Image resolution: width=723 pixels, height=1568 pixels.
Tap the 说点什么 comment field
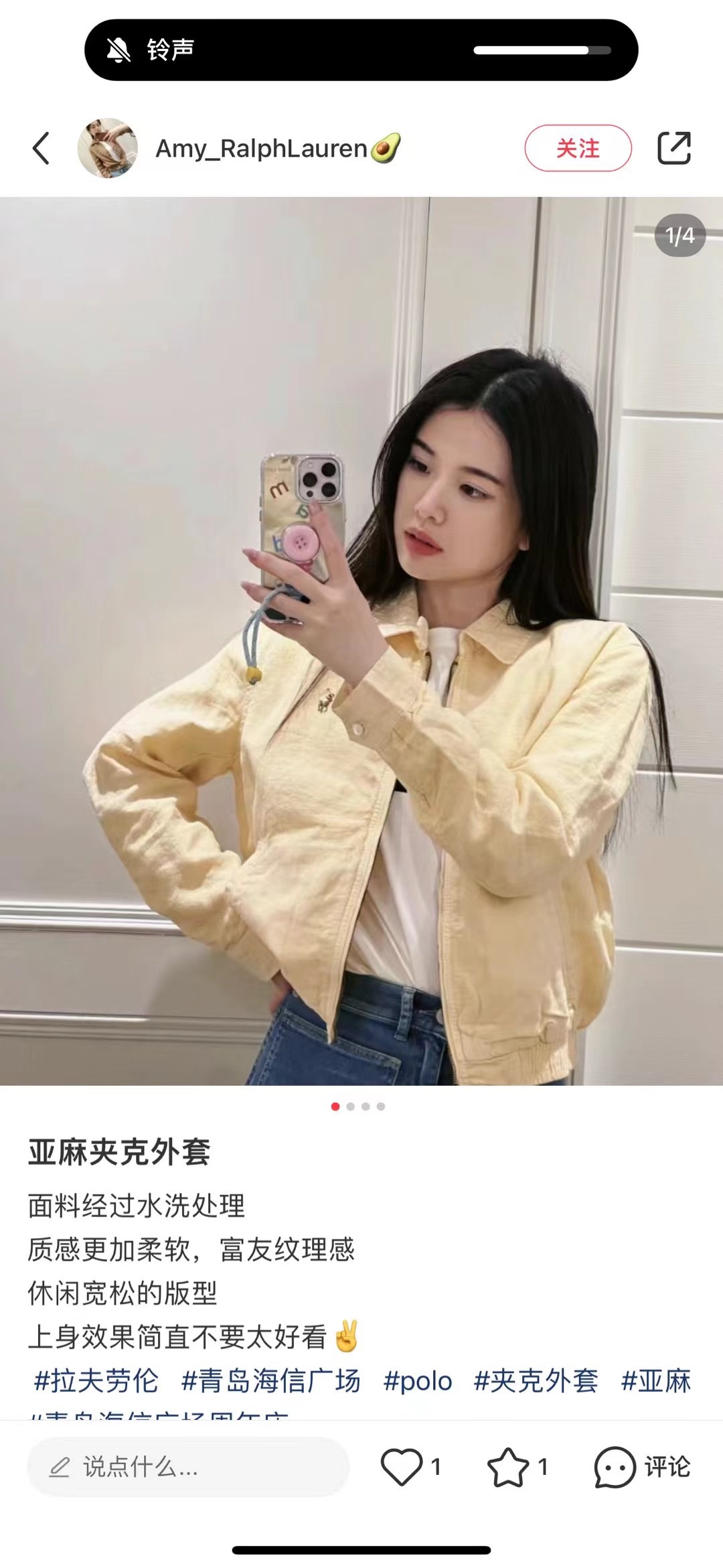[187, 1467]
